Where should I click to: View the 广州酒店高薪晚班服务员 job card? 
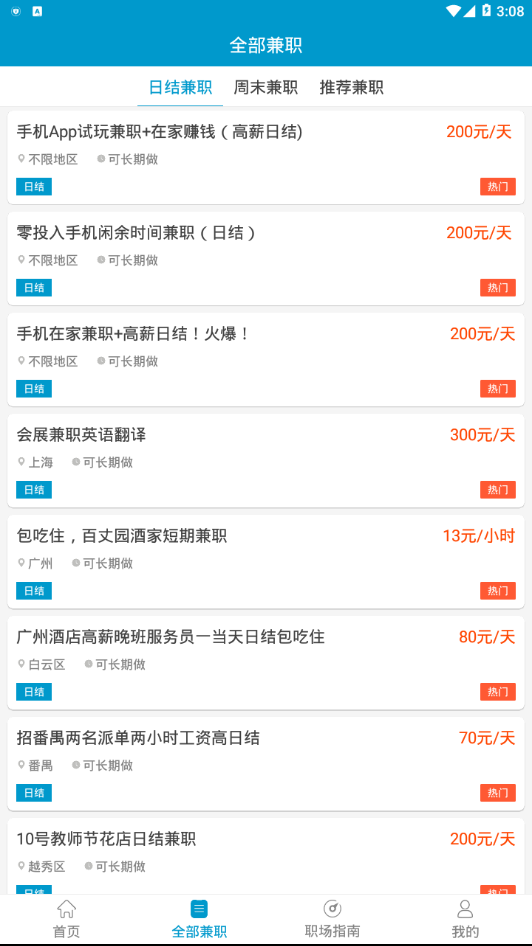[x=266, y=662]
